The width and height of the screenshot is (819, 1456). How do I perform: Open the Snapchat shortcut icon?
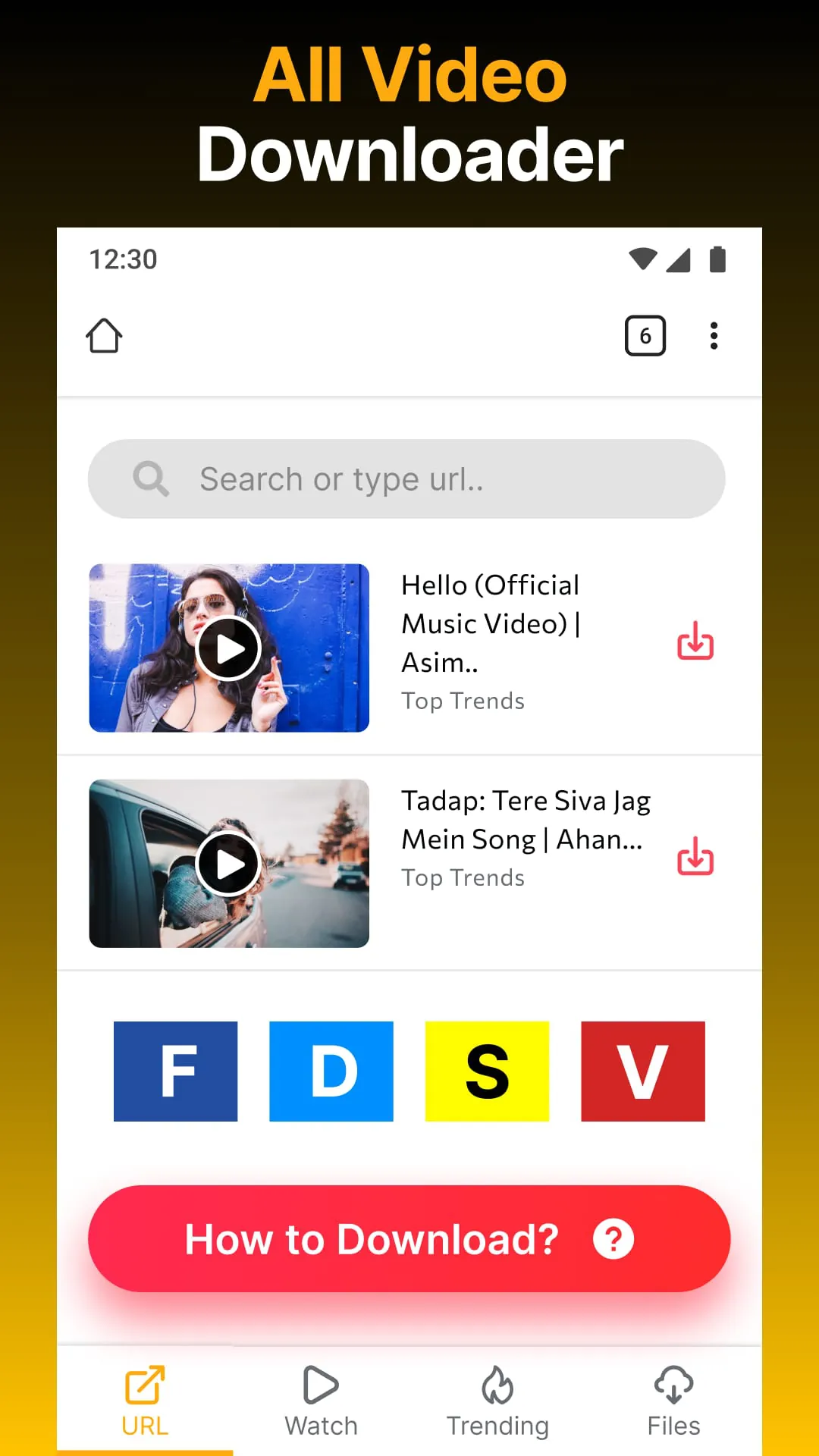click(x=487, y=1071)
